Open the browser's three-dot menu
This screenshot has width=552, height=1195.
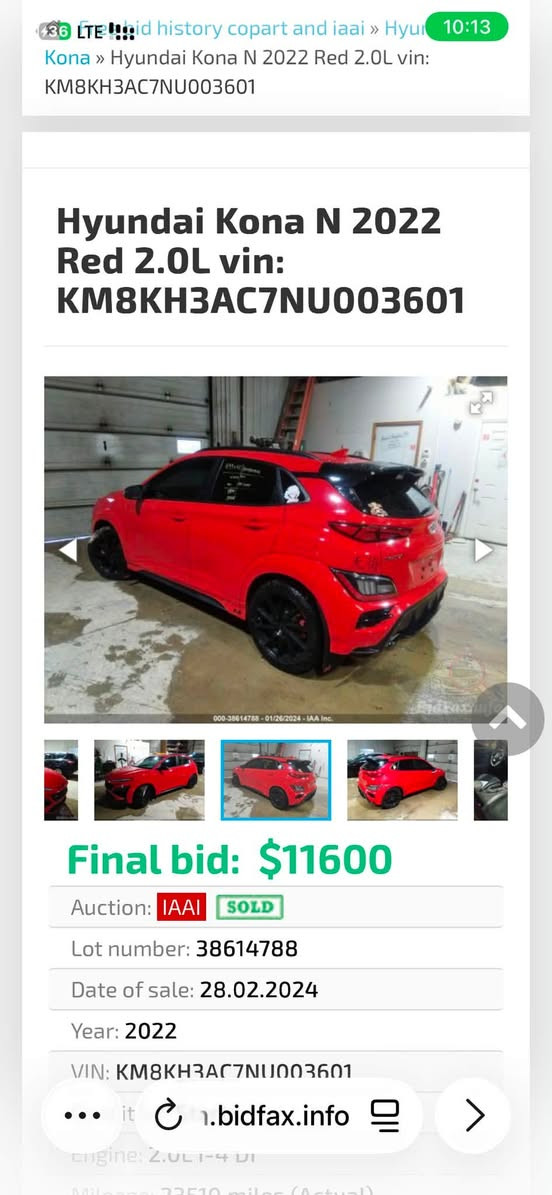pyautogui.click(x=82, y=1116)
